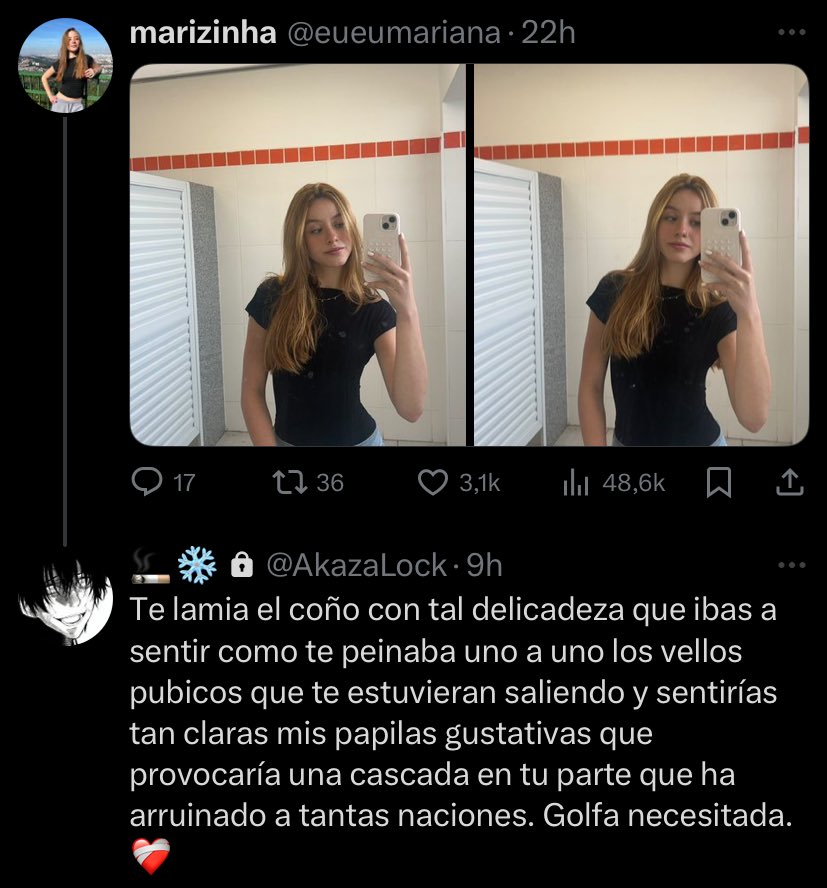
Task: Share marizinha's post
Action: coord(789,483)
